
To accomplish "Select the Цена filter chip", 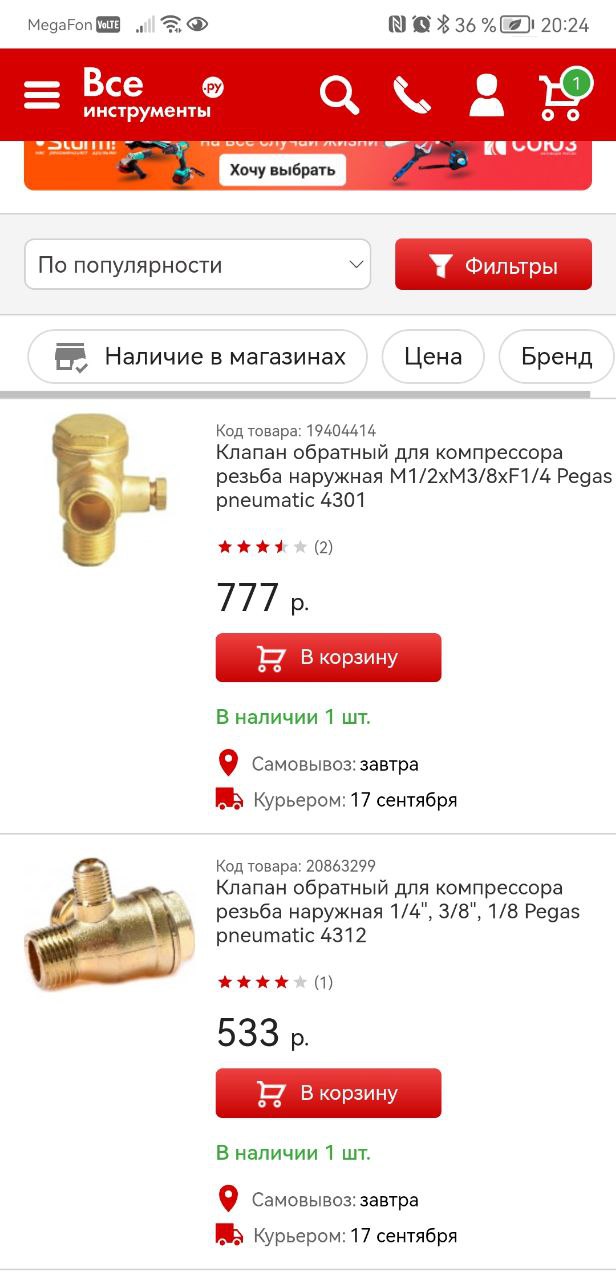I will pos(433,357).
